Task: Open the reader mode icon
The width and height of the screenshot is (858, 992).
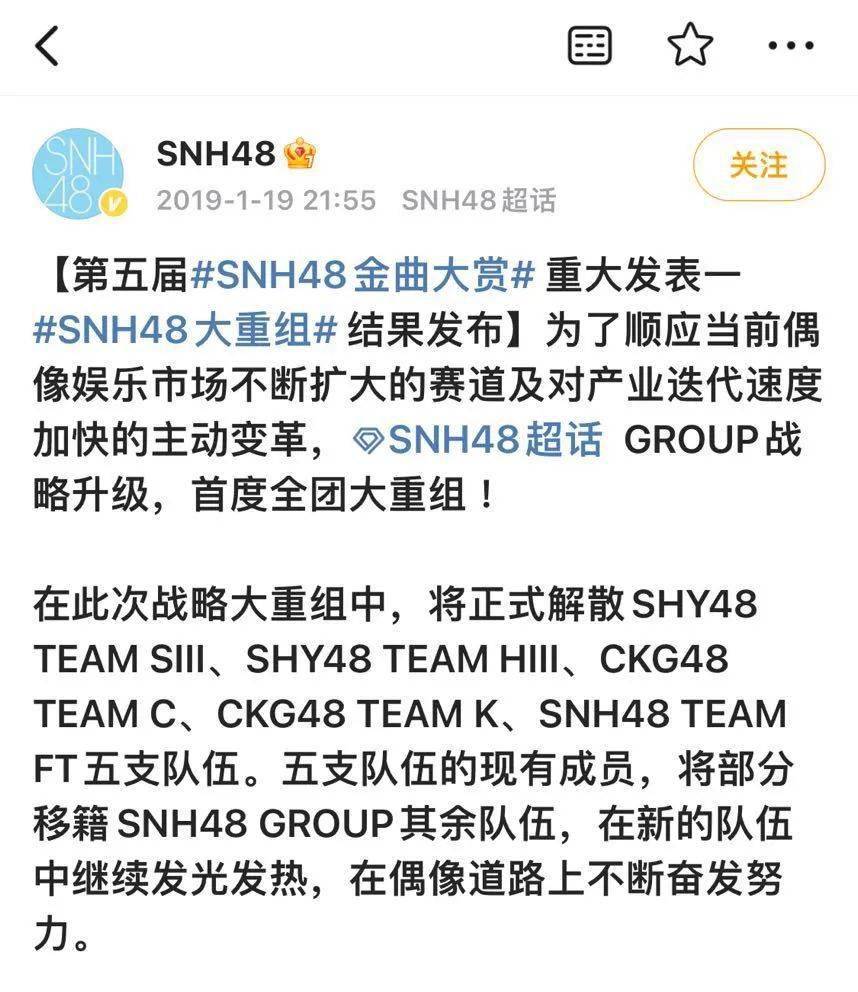Action: tap(590, 46)
